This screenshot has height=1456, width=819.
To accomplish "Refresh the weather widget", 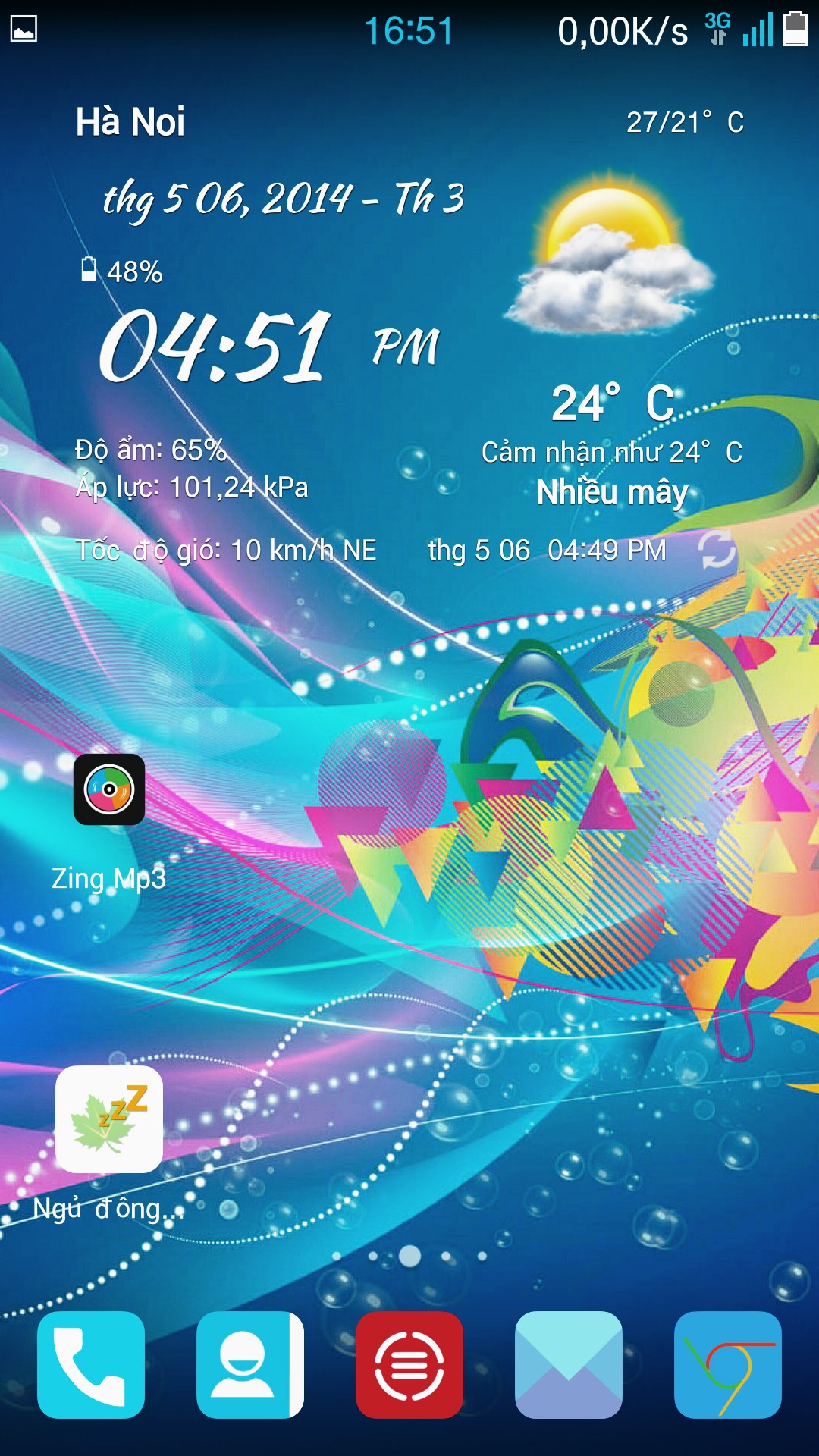I will [716, 550].
